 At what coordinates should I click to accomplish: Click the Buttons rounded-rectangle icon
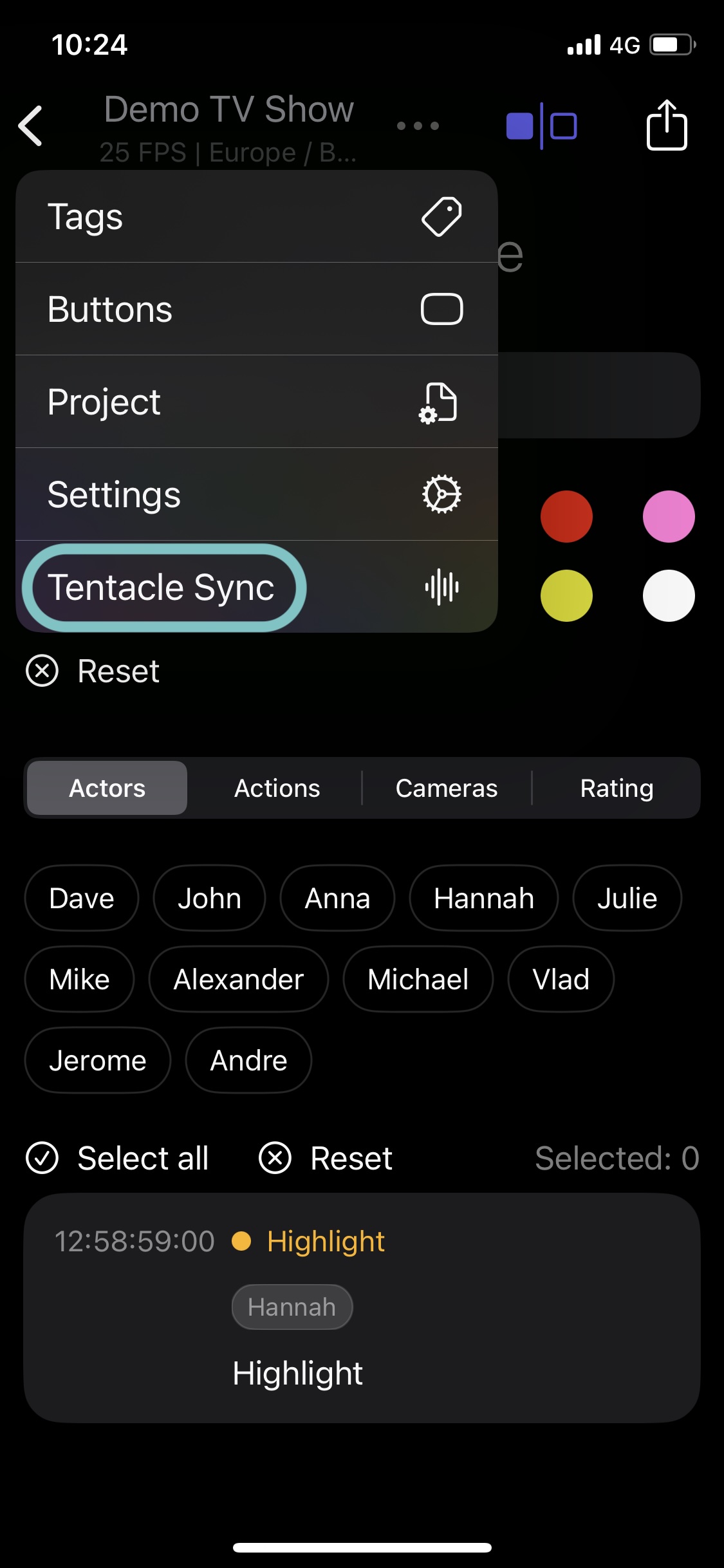click(442, 308)
